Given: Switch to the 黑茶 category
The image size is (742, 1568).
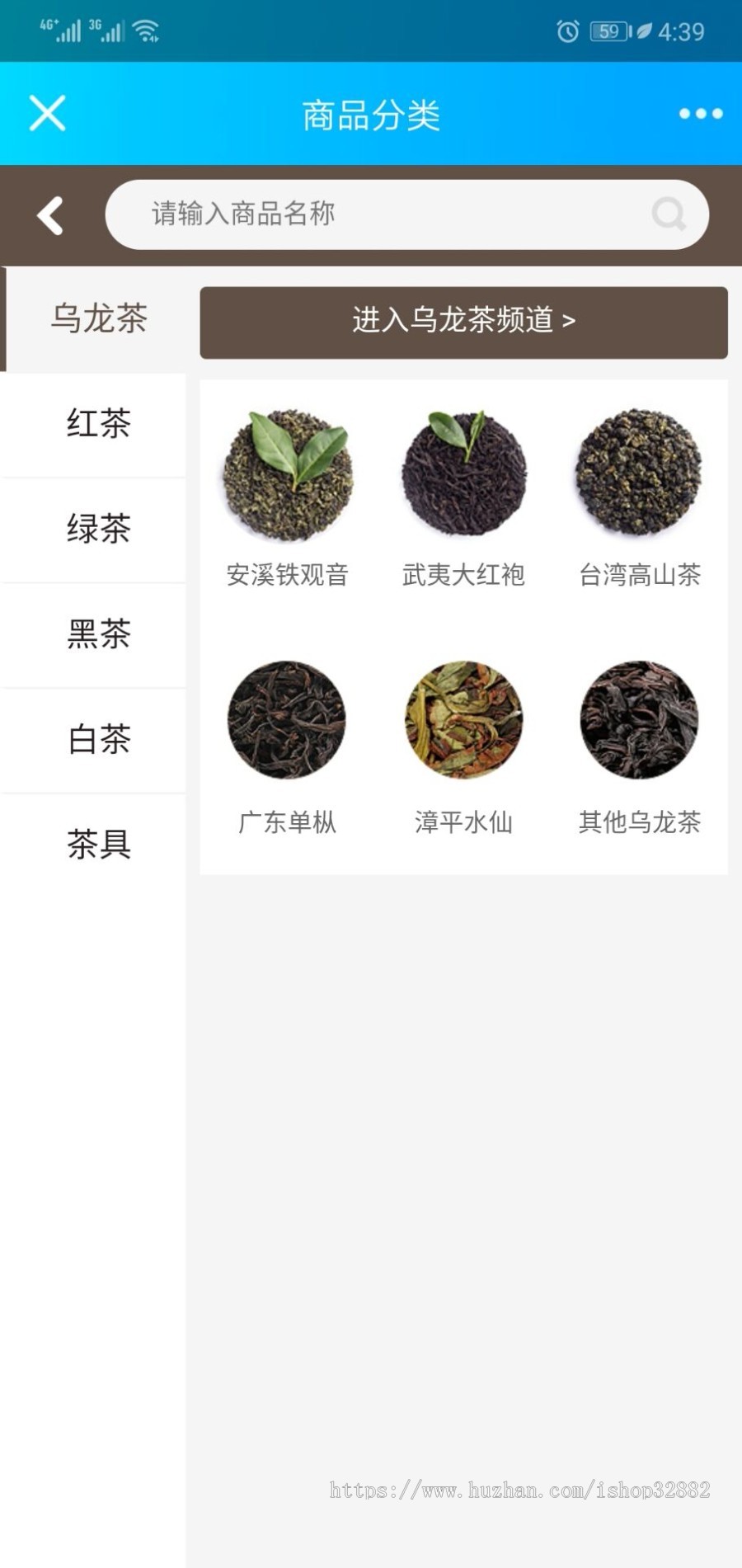Looking at the screenshot, I should 99,635.
